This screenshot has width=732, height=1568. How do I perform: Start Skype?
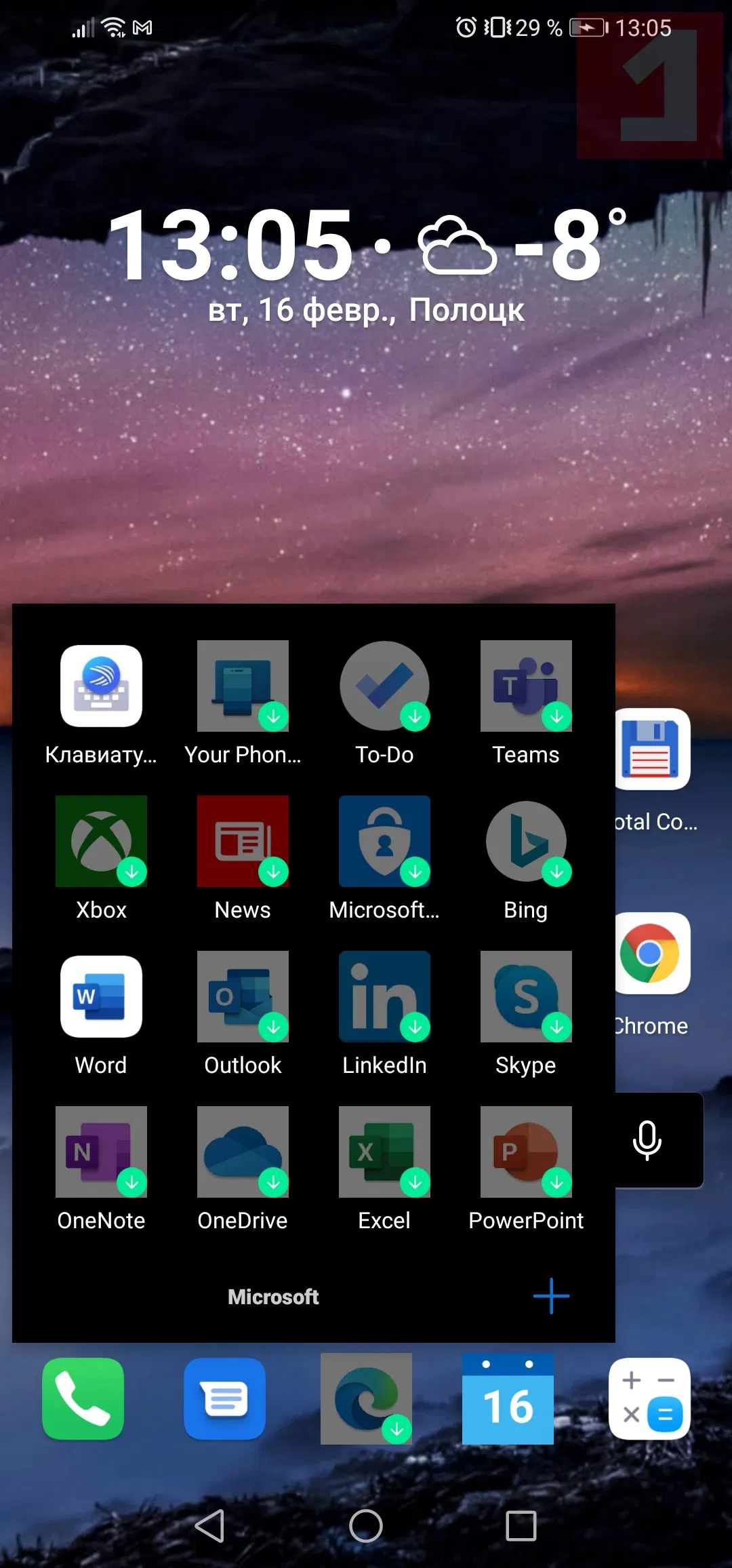526,996
